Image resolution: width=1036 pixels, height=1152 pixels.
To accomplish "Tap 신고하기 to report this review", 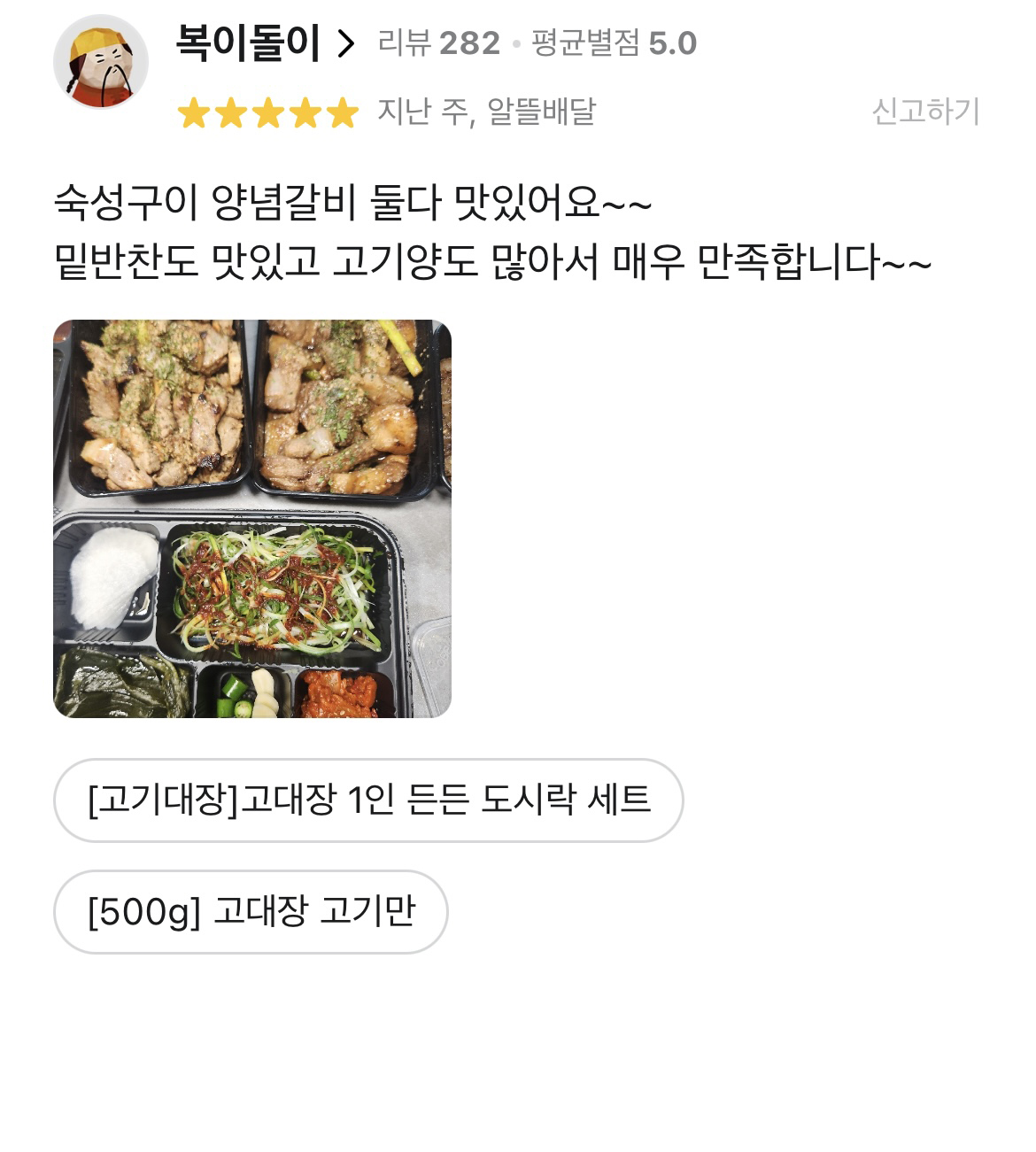I will [925, 112].
